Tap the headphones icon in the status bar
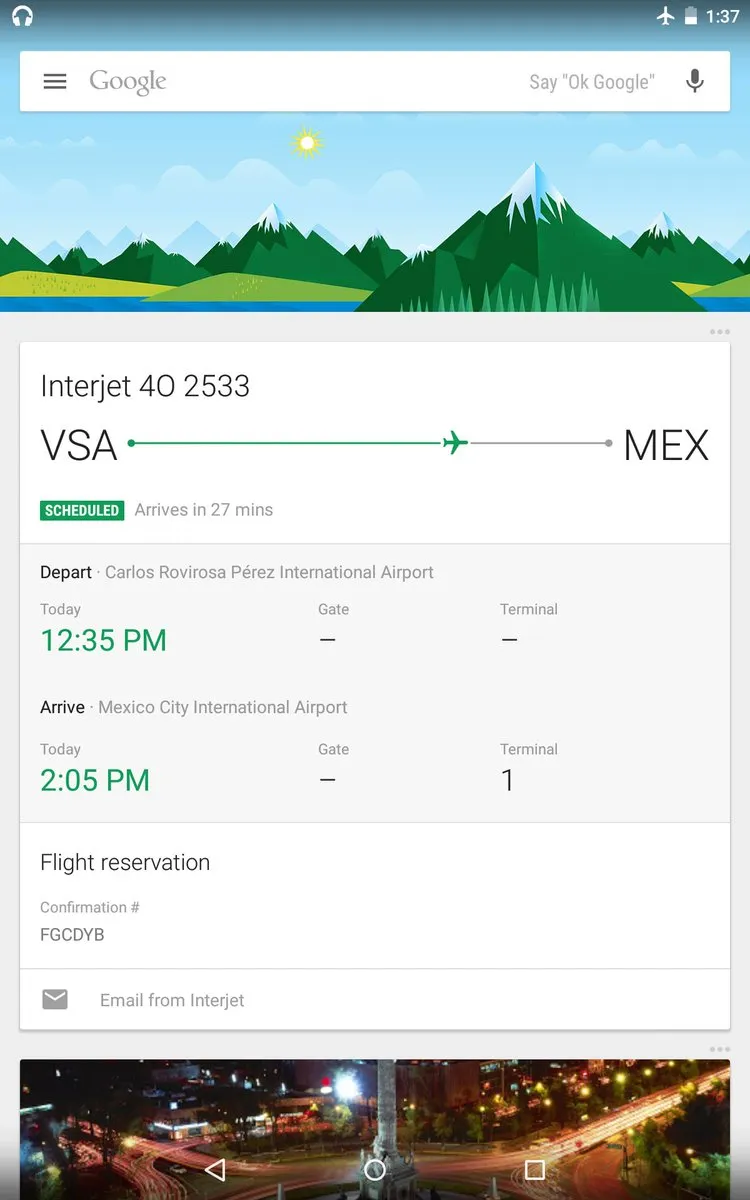Viewport: 750px width, 1200px height. click(x=21, y=16)
